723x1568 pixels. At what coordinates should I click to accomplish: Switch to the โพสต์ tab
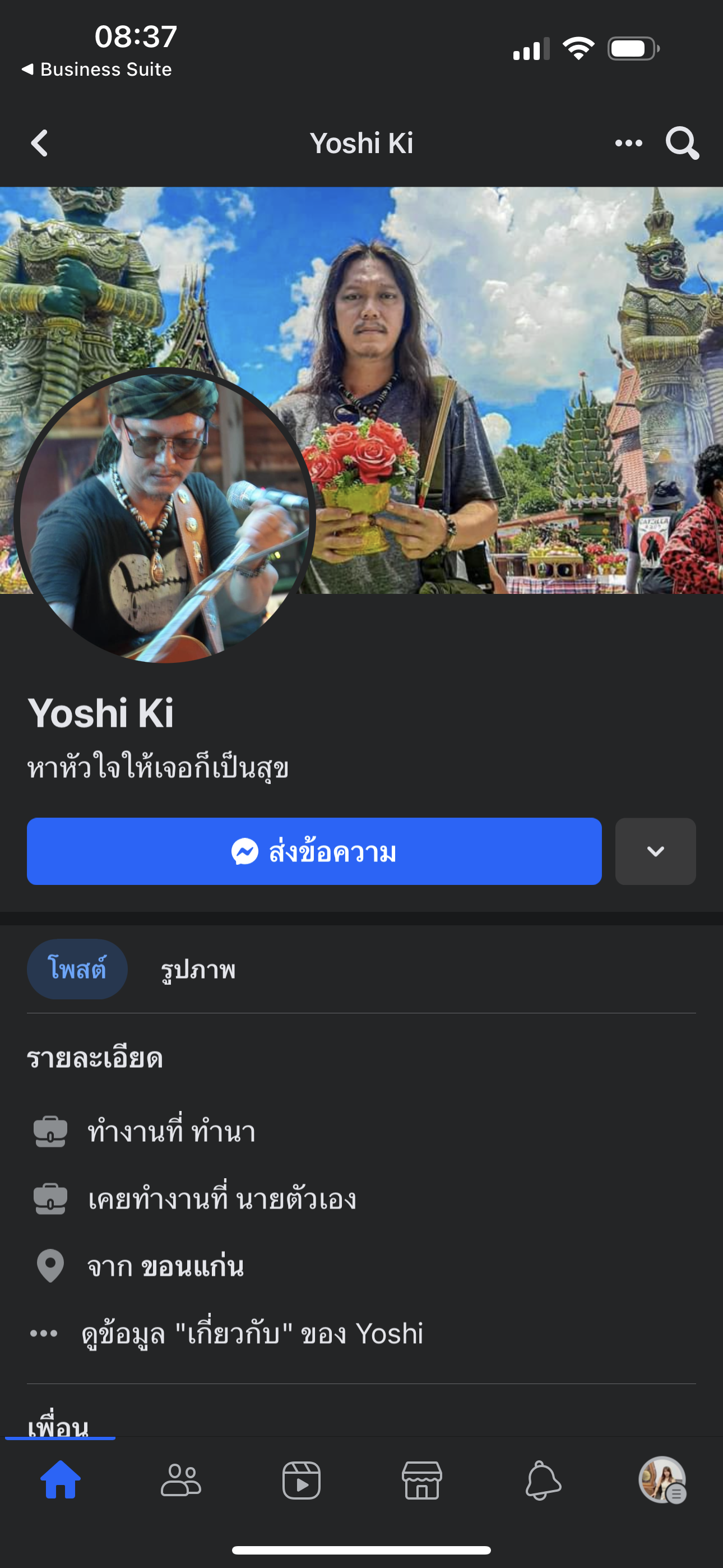pyautogui.click(x=77, y=969)
